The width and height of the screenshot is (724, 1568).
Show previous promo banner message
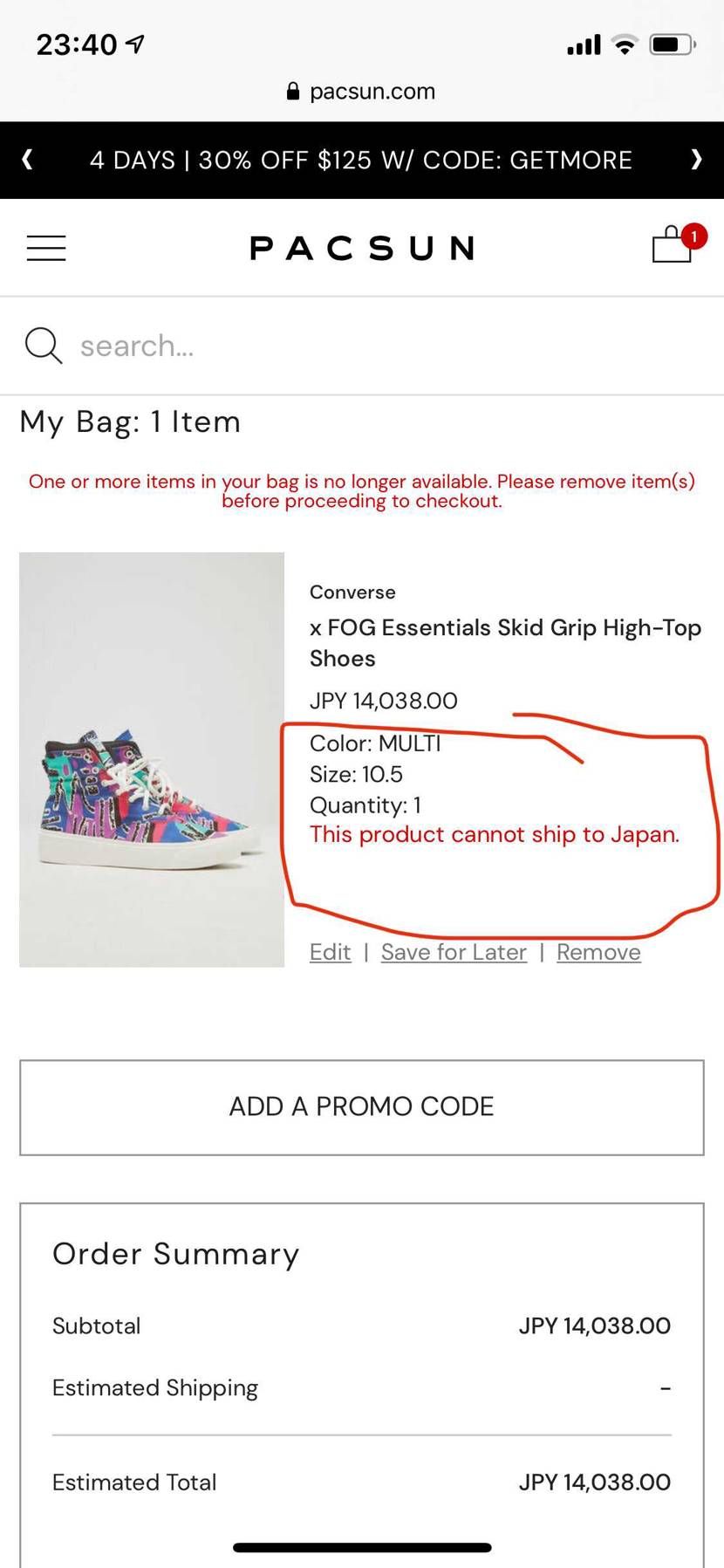[x=27, y=160]
